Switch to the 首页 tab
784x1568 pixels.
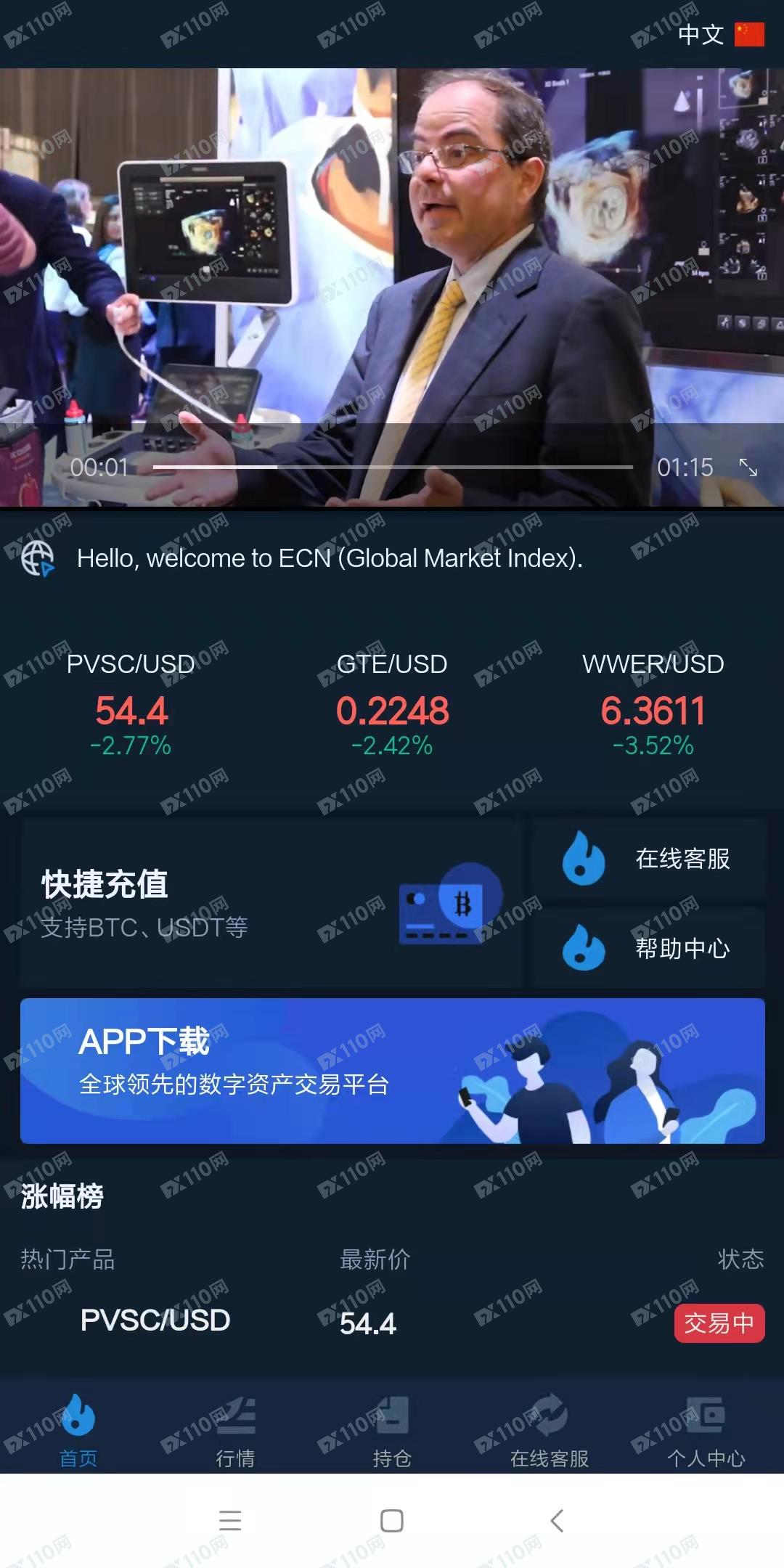click(78, 1430)
